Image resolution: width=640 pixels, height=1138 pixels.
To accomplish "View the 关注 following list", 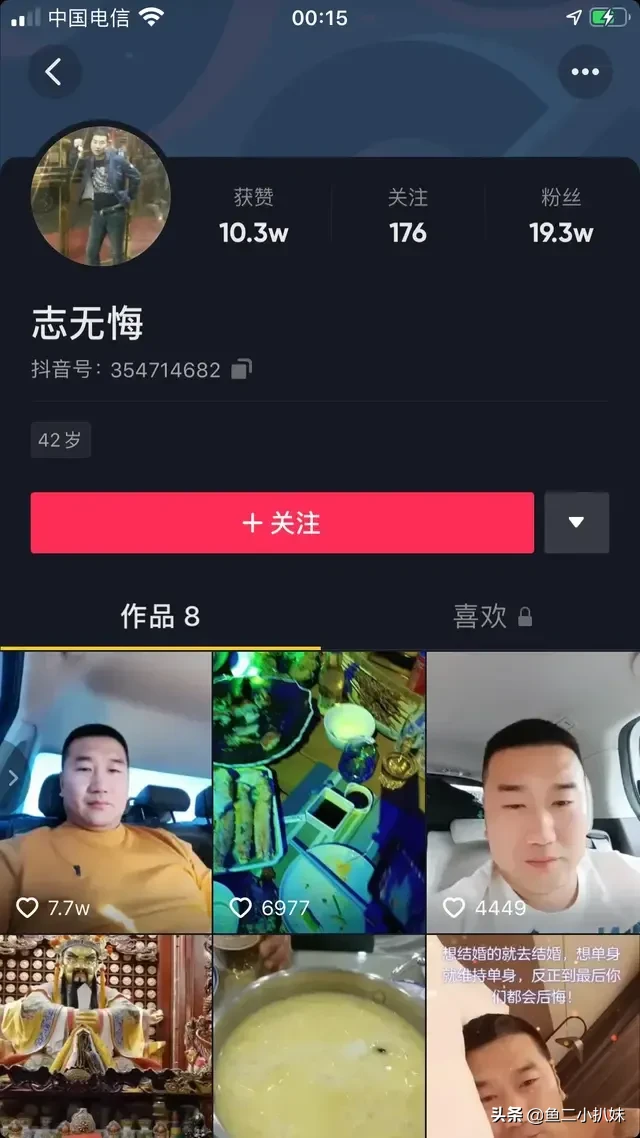I will point(407,217).
